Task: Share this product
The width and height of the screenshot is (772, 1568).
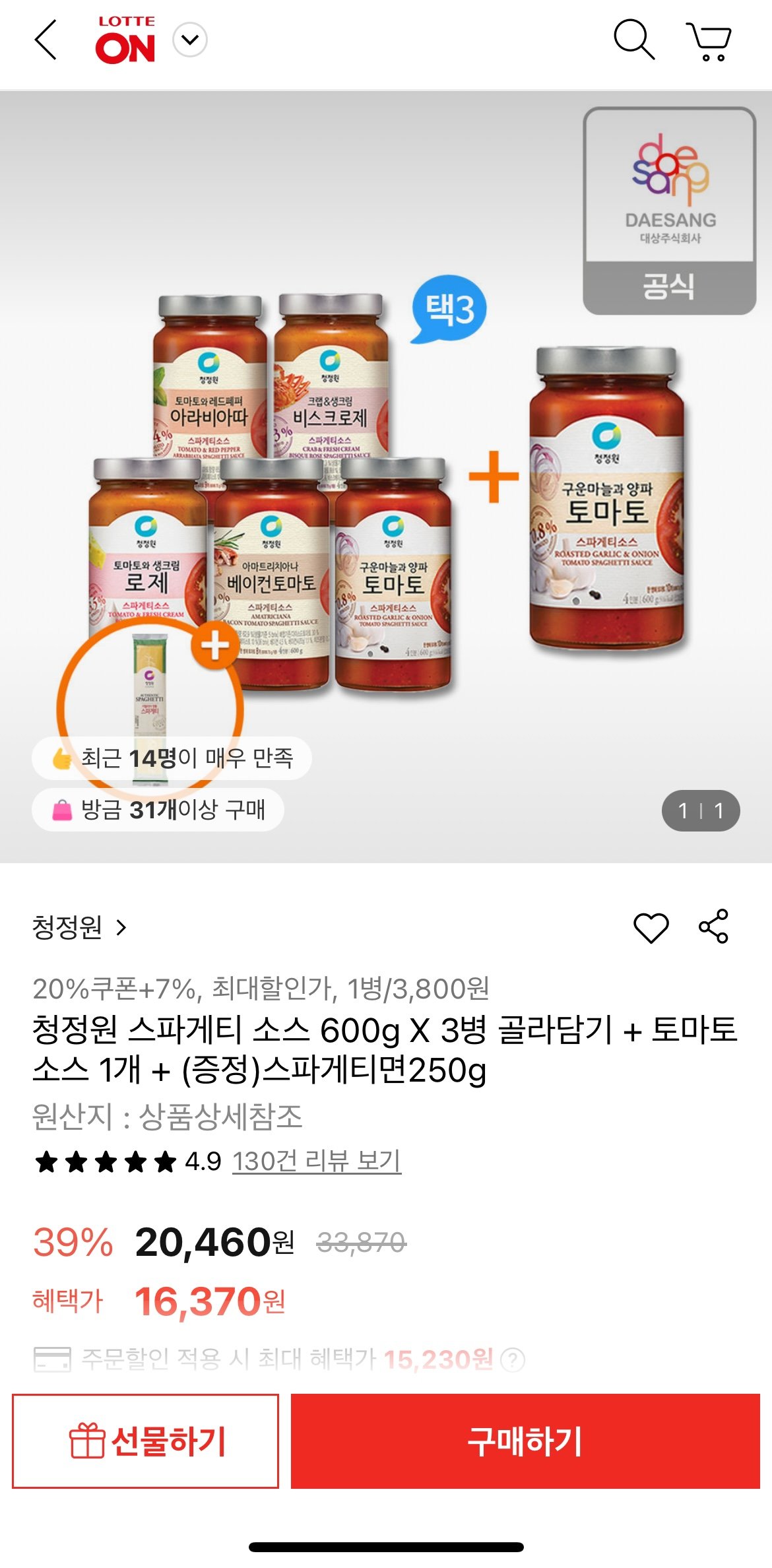Action: pos(714,926)
